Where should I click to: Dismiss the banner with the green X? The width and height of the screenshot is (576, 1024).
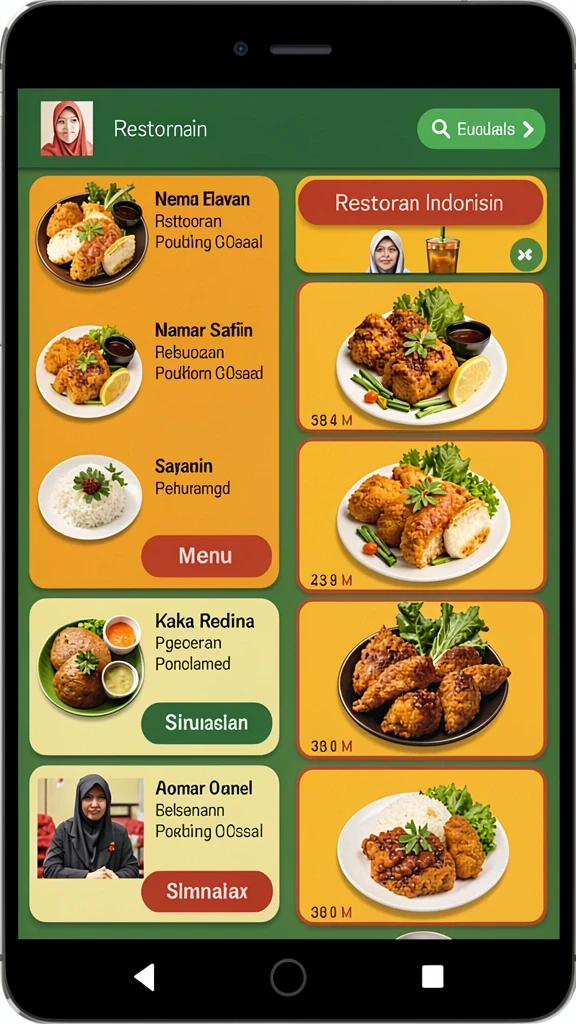tap(526, 255)
